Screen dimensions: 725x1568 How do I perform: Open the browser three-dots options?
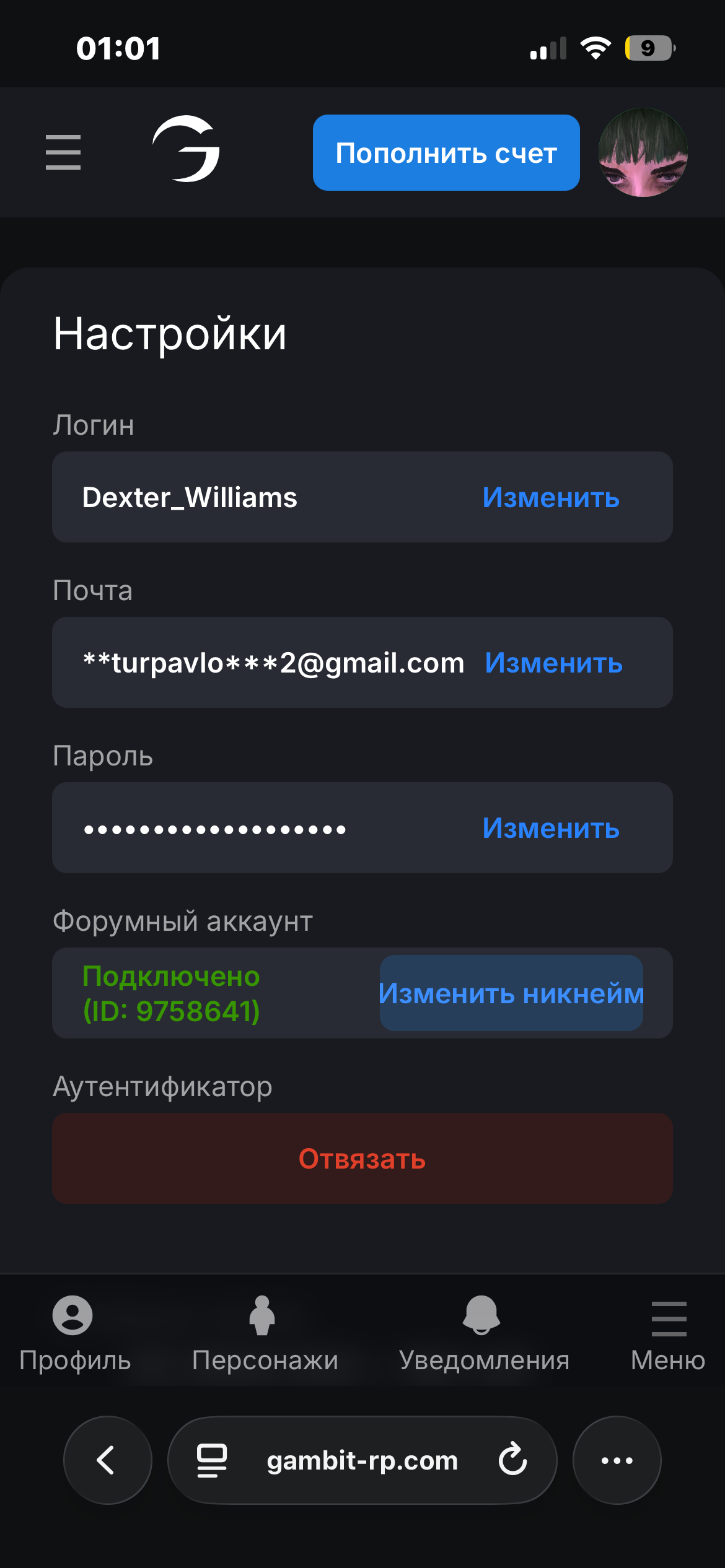[617, 1460]
